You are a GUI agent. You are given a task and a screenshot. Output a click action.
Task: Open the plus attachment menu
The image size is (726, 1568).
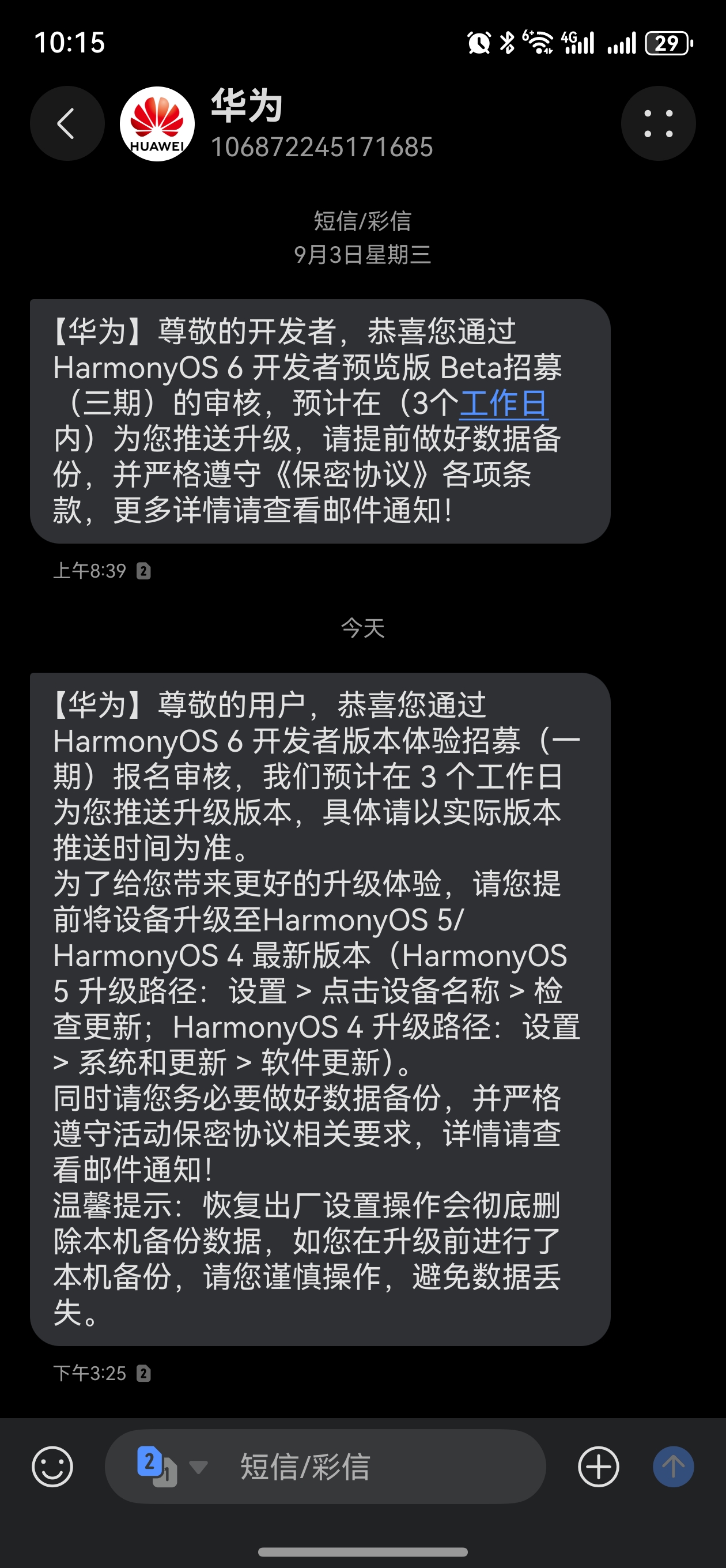(598, 1467)
